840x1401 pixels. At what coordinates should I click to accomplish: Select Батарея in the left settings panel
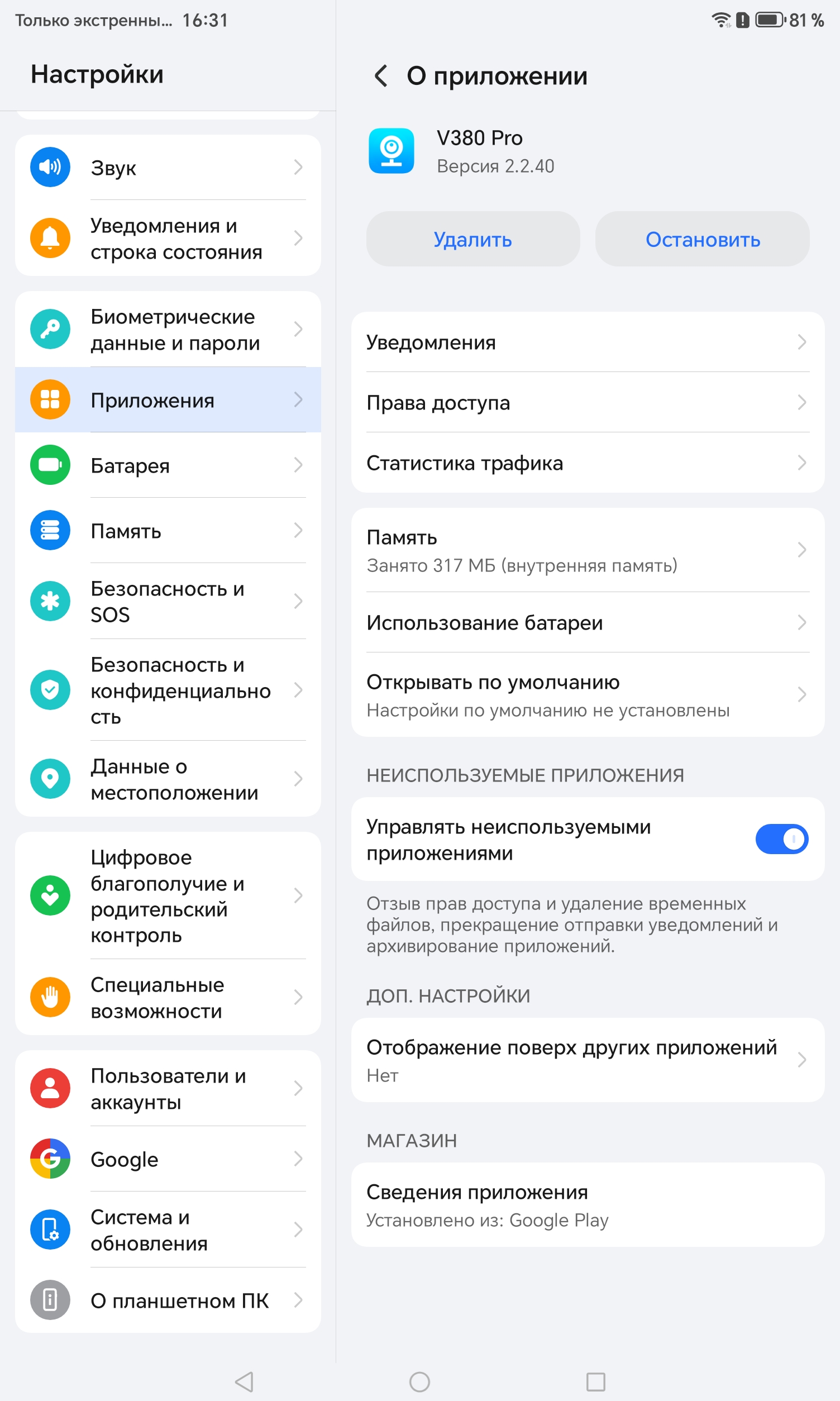point(168,465)
